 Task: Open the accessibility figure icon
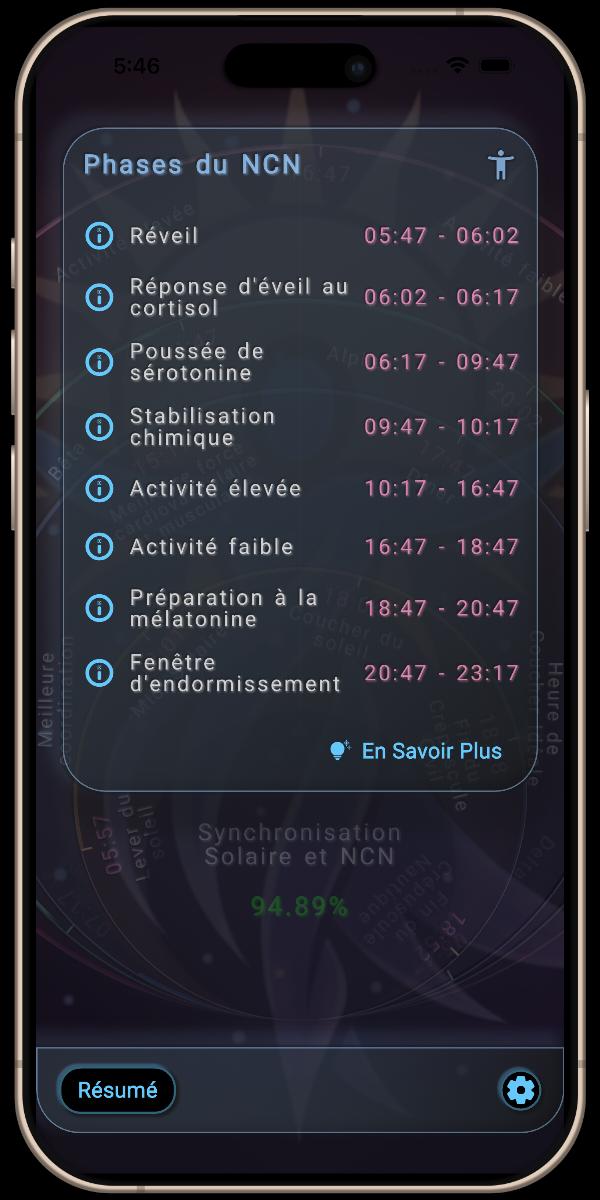tap(501, 164)
